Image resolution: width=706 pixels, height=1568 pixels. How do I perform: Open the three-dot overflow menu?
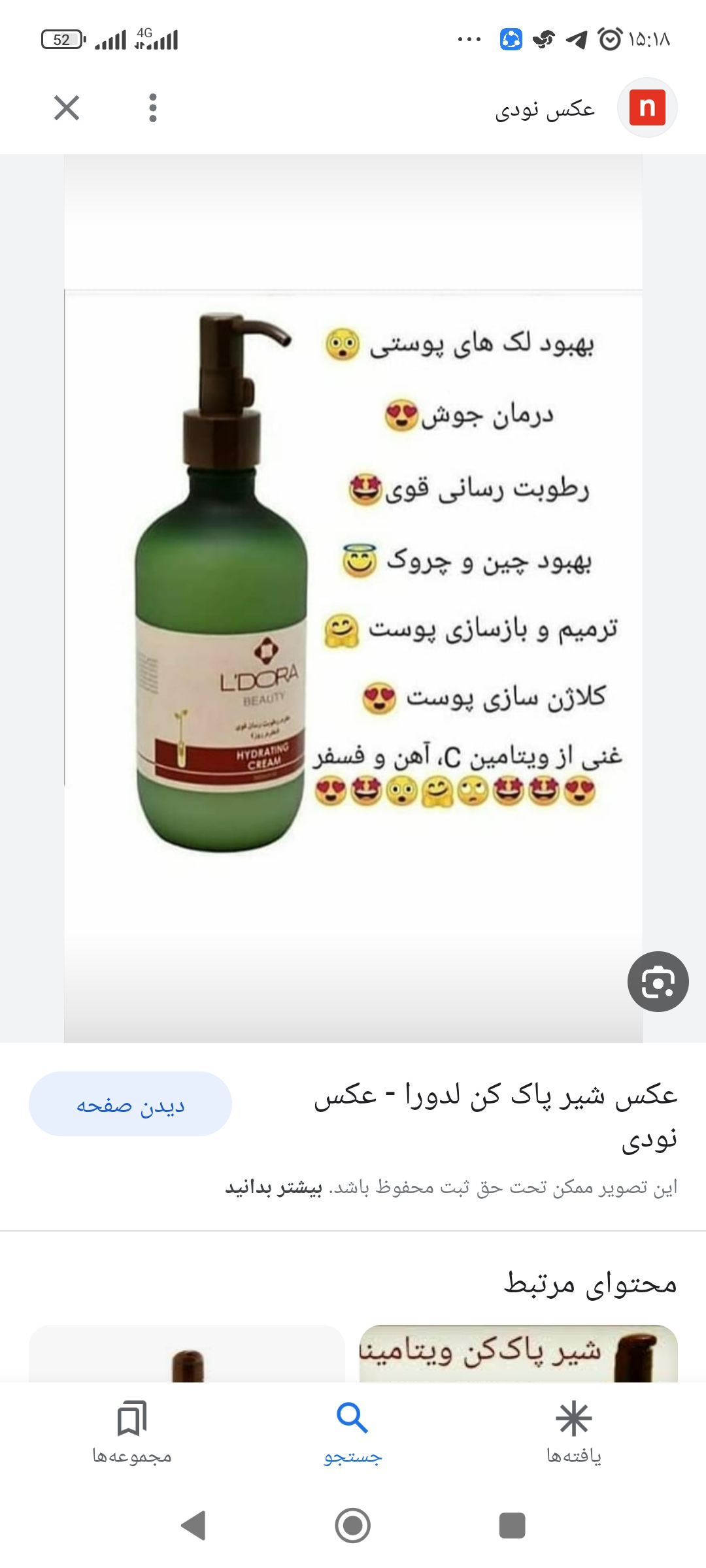(x=153, y=108)
